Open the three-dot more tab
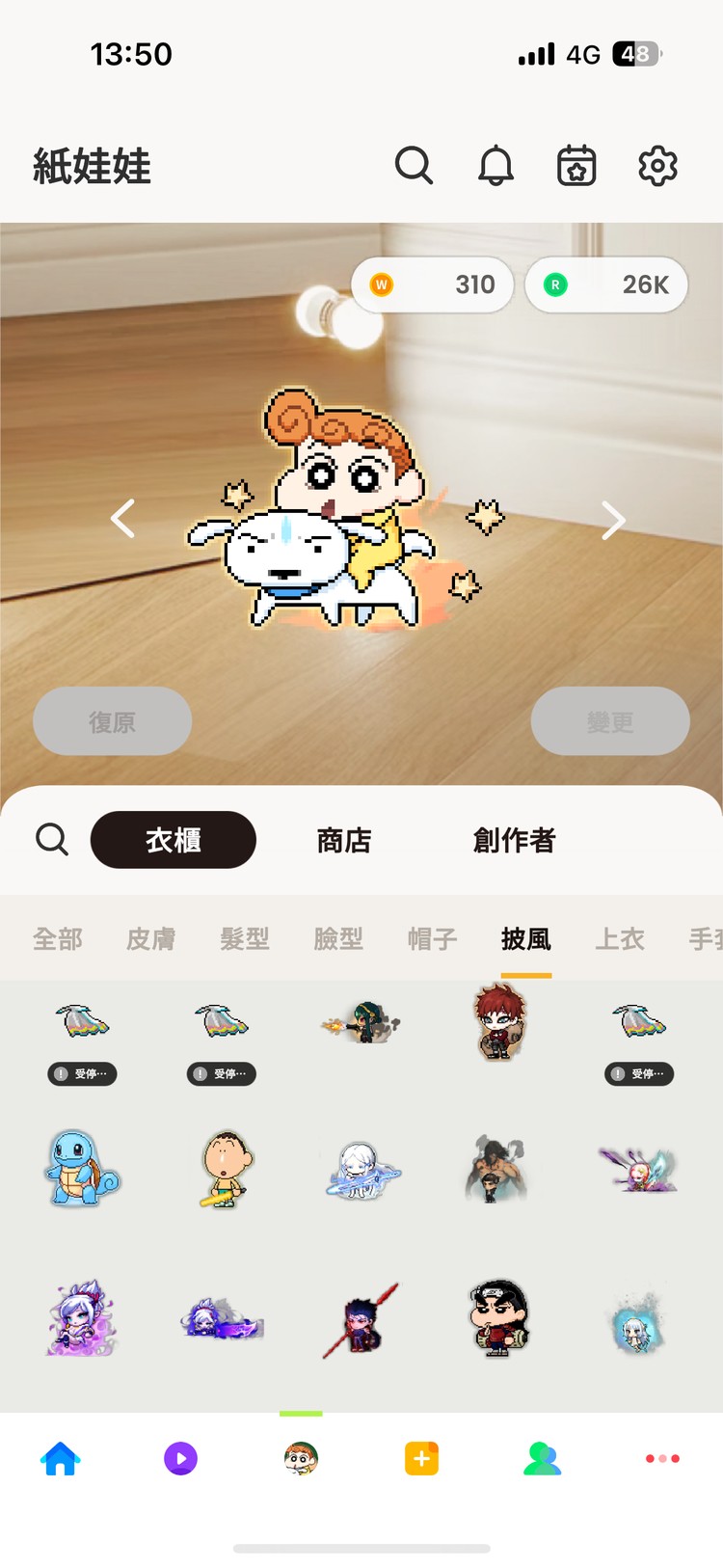The image size is (723, 1568). 662,1458
